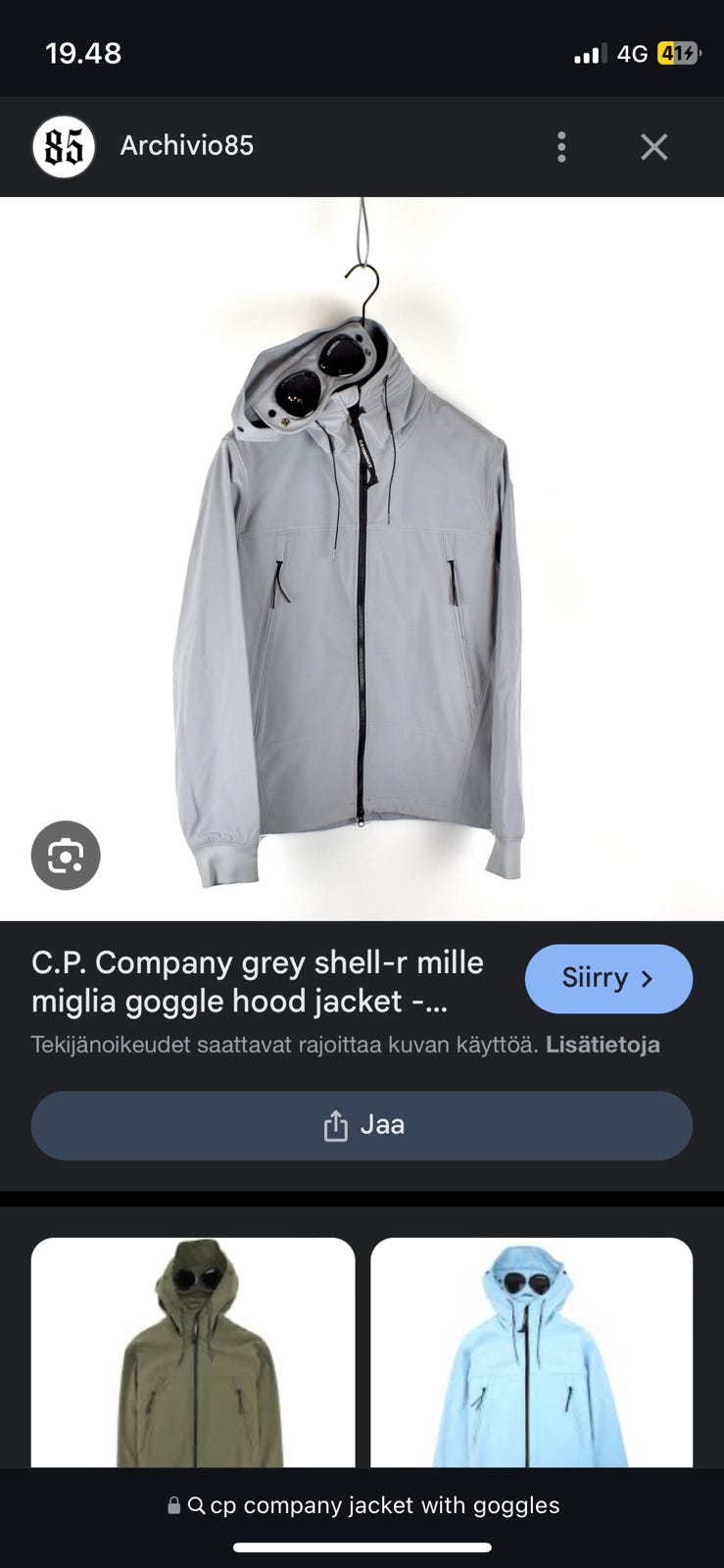Open the Archivio85 source site

tap(186, 146)
